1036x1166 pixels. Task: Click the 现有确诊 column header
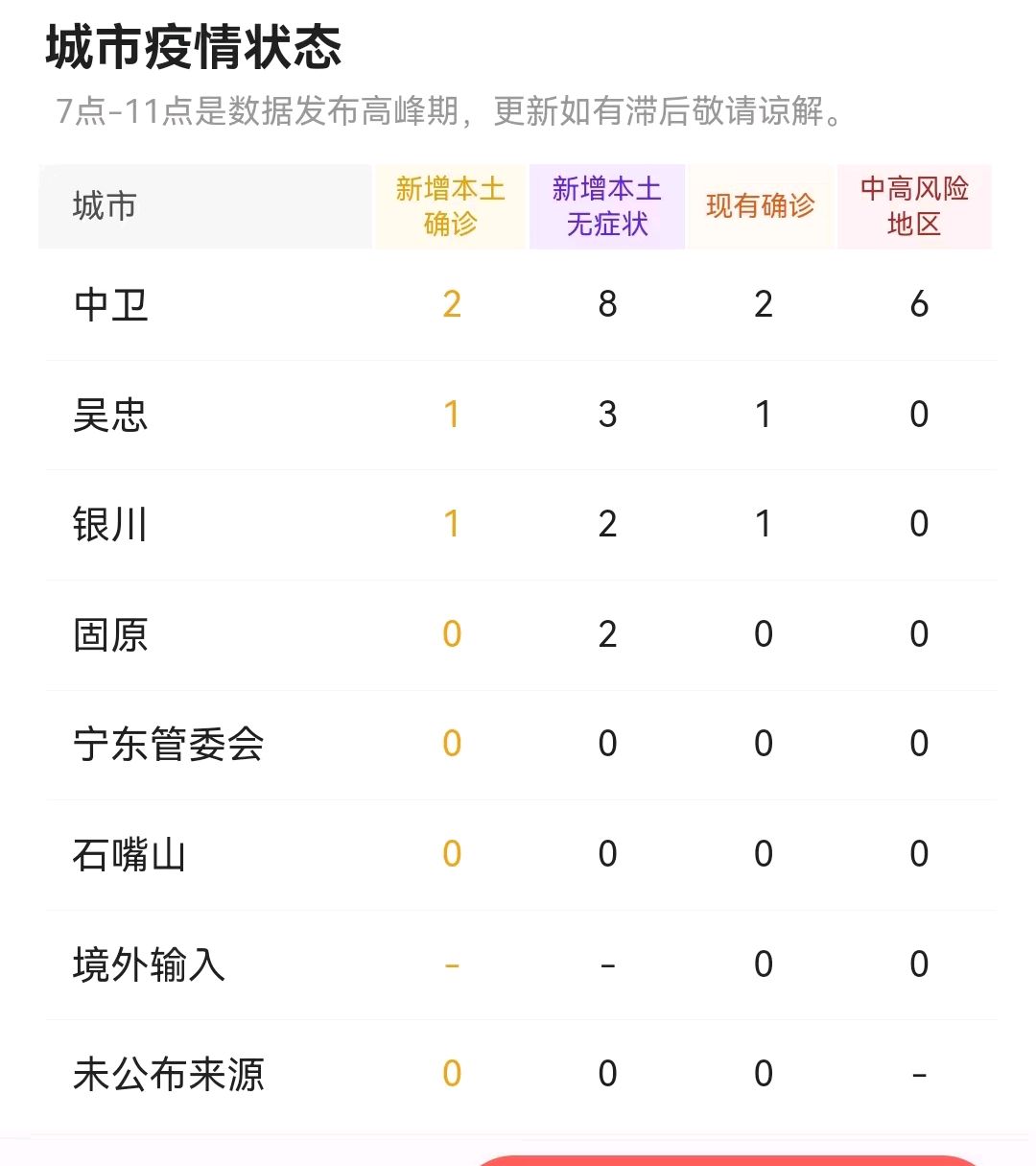point(761,204)
